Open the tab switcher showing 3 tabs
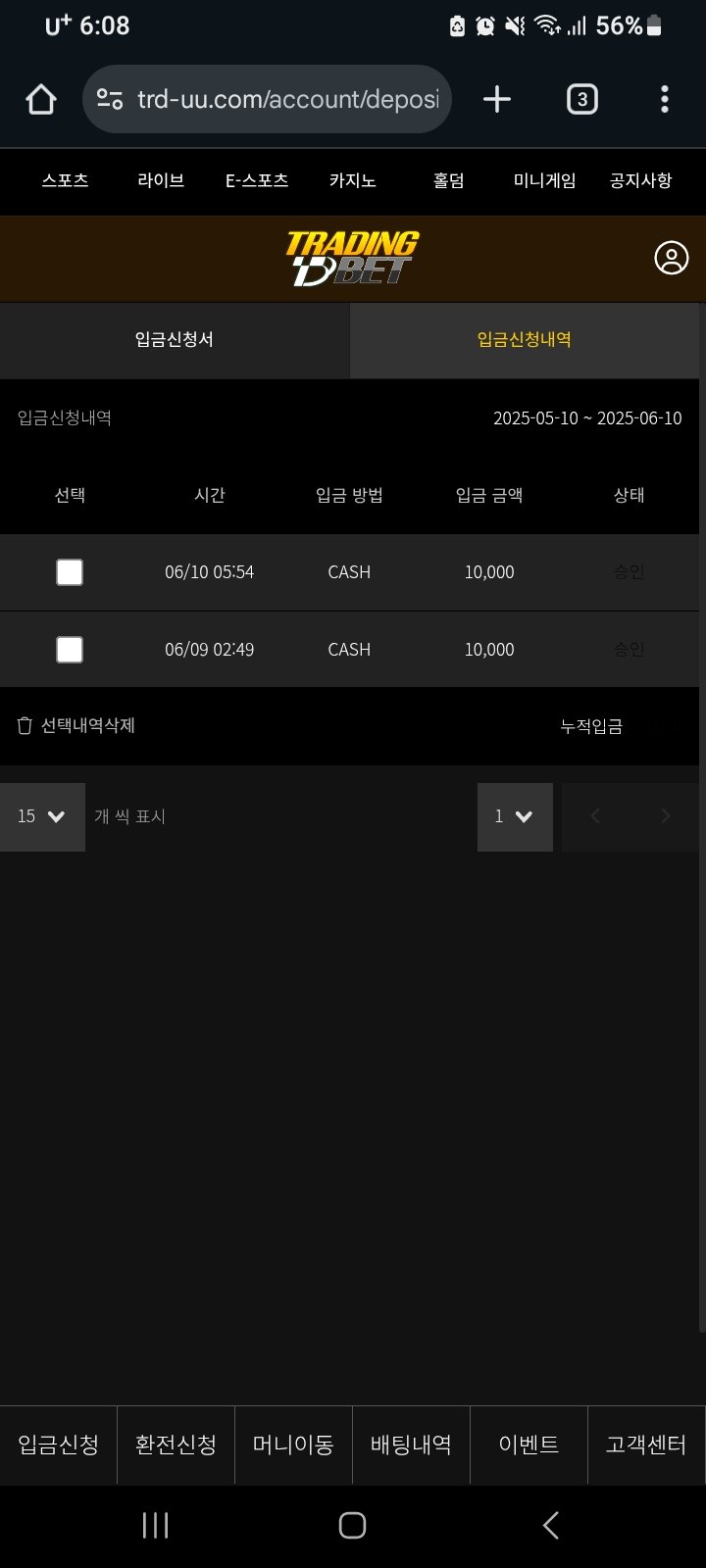 coord(581,99)
